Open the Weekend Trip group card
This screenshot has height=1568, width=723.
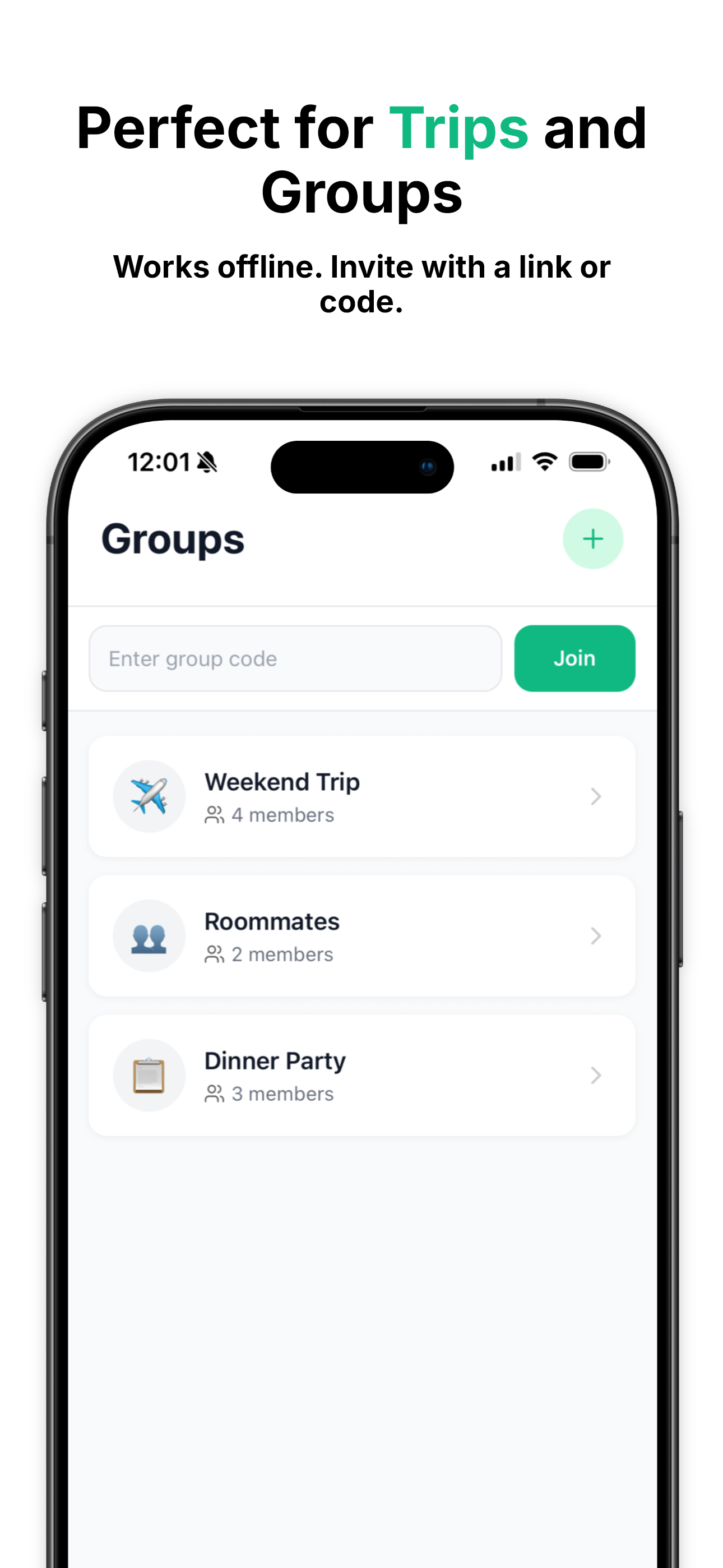coord(361,796)
